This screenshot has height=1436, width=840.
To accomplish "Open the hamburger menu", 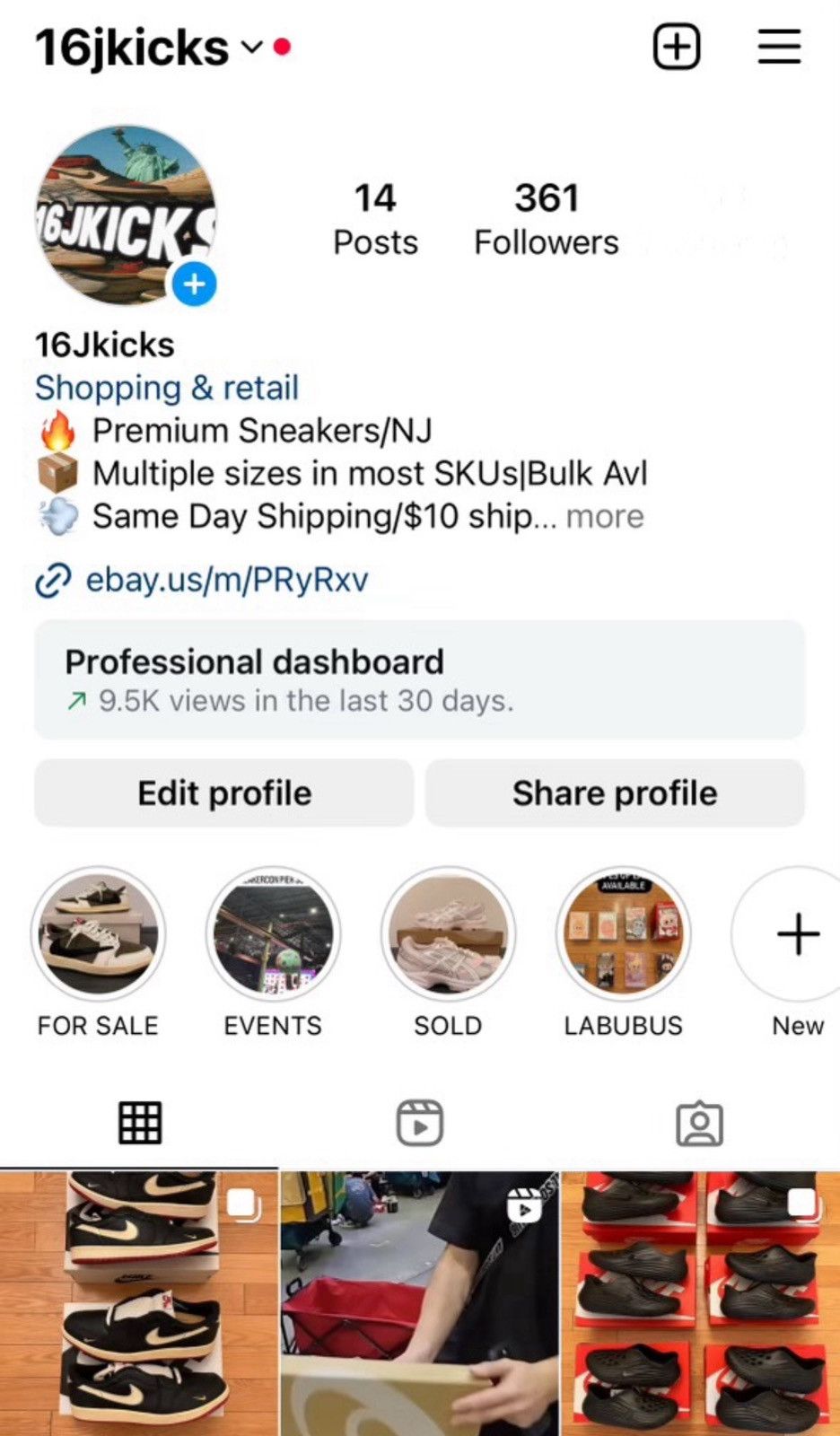I will pyautogui.click(x=779, y=47).
